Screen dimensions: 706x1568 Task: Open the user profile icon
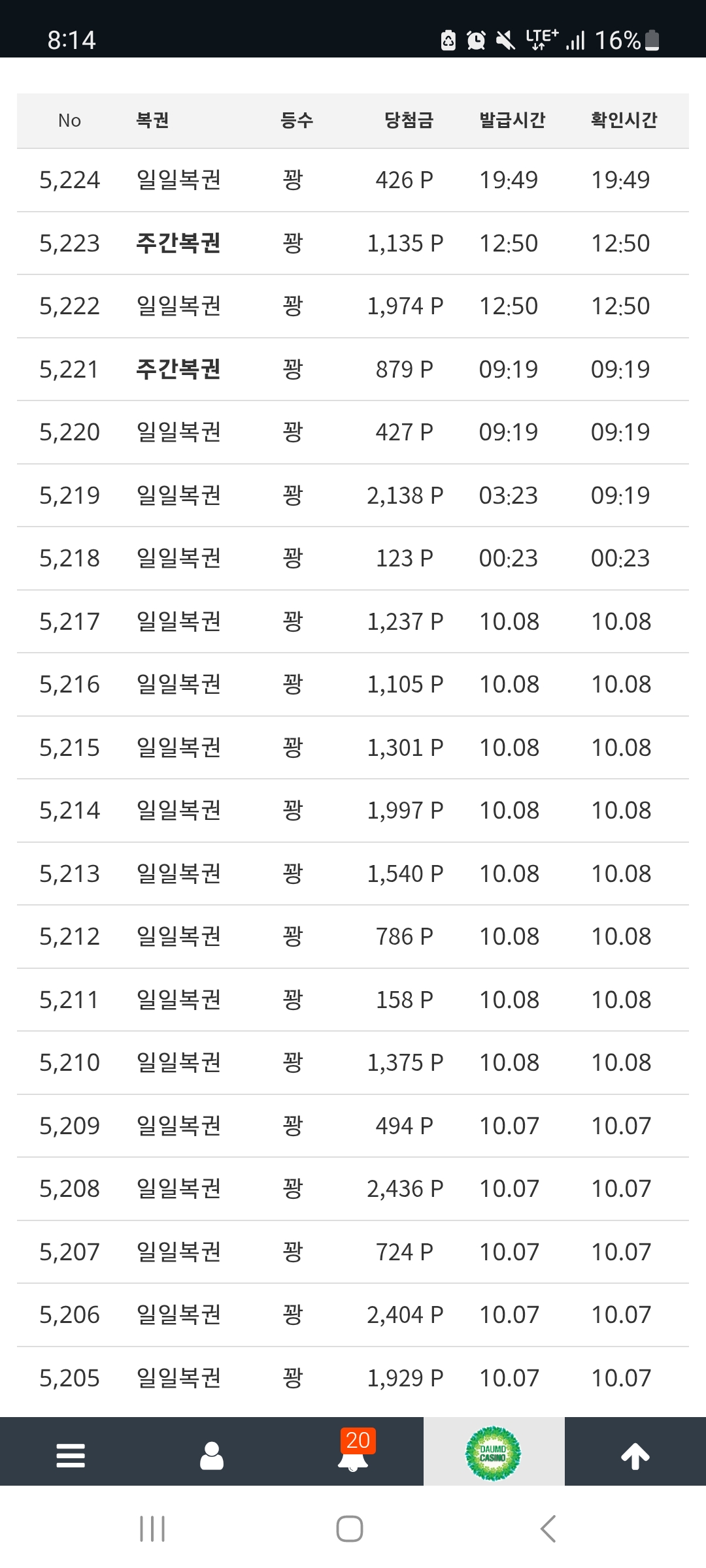[x=212, y=1455]
